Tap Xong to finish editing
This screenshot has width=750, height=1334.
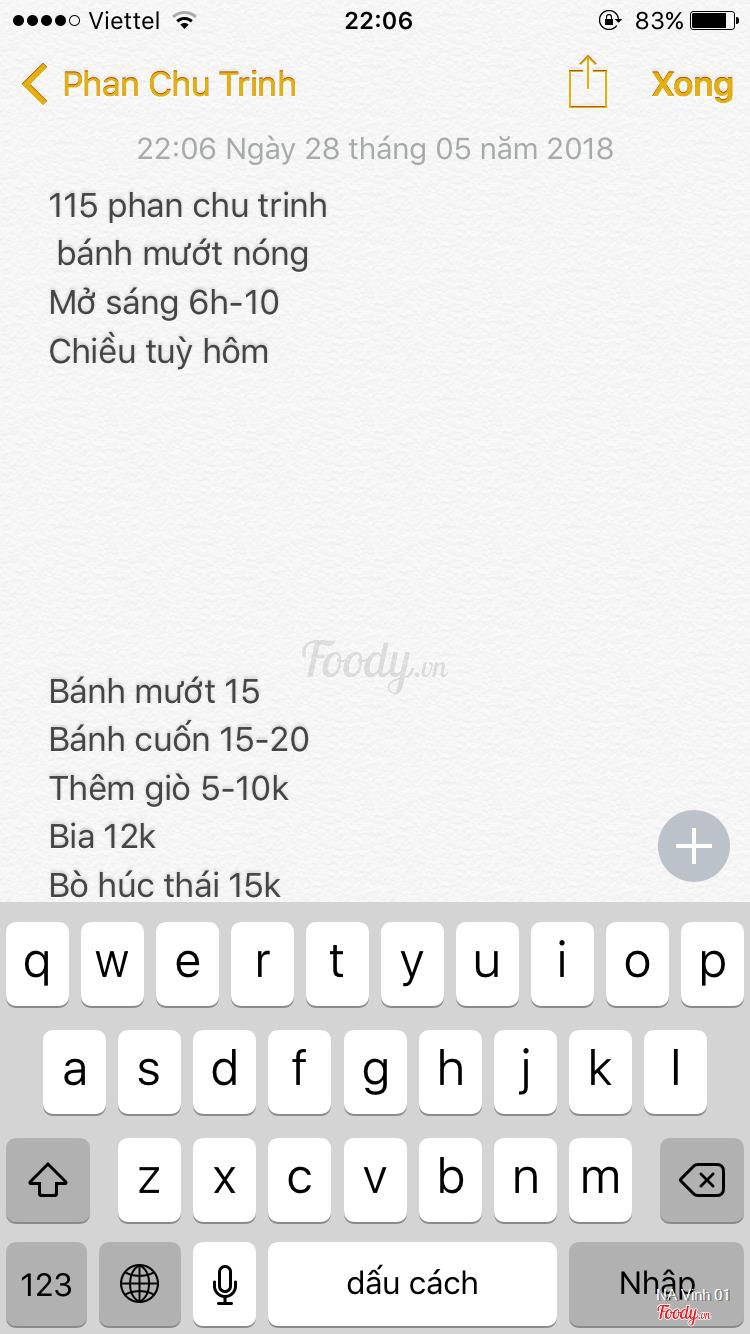(692, 84)
